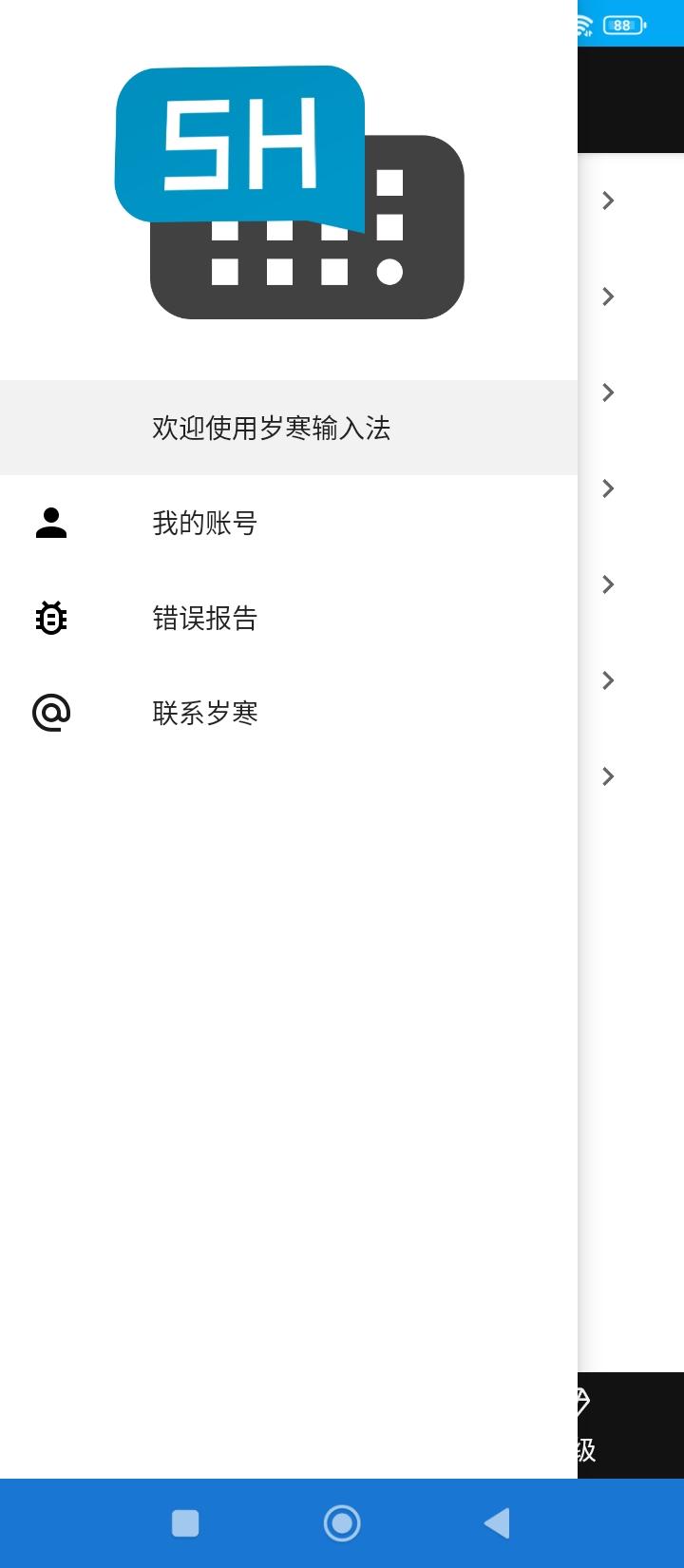Tap the person icon beside 我的账号

(x=50, y=524)
